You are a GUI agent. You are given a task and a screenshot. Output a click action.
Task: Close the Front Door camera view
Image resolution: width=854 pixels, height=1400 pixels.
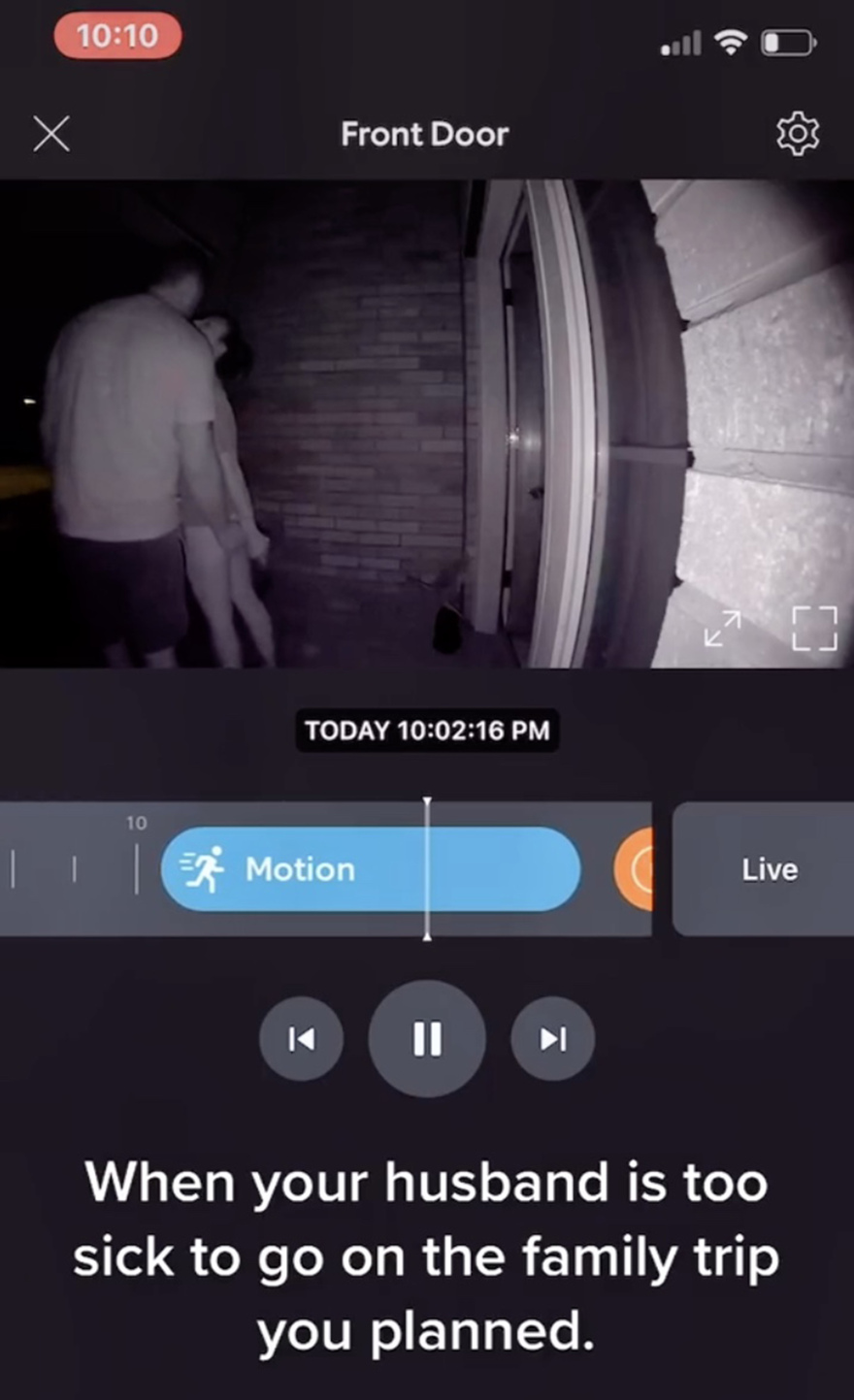[x=50, y=134]
